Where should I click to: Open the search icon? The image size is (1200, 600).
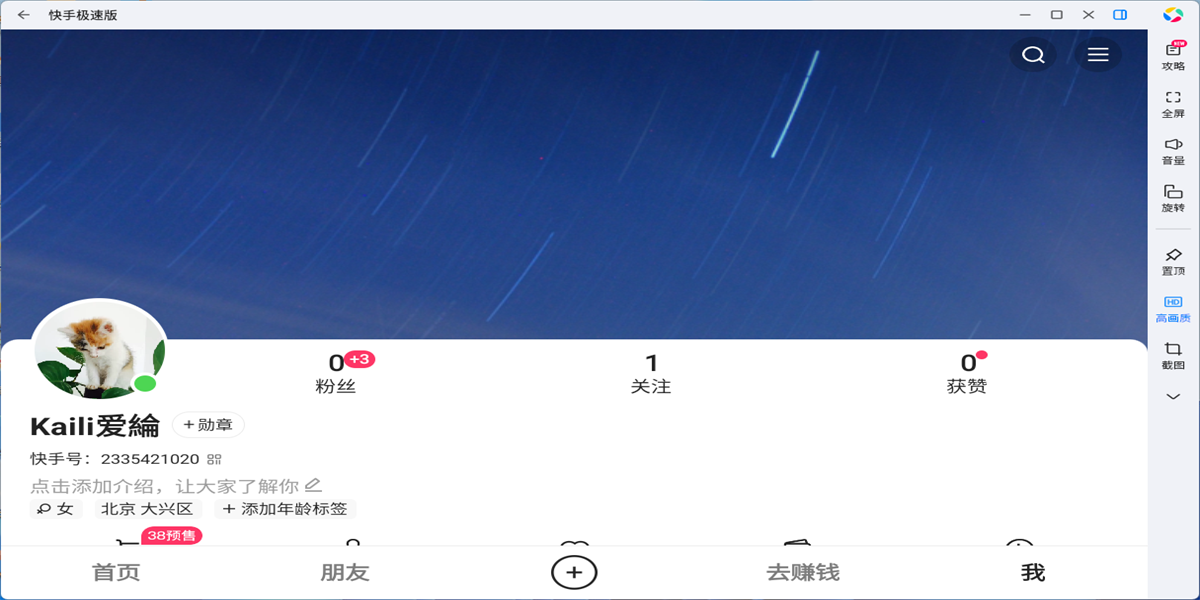[x=1033, y=55]
